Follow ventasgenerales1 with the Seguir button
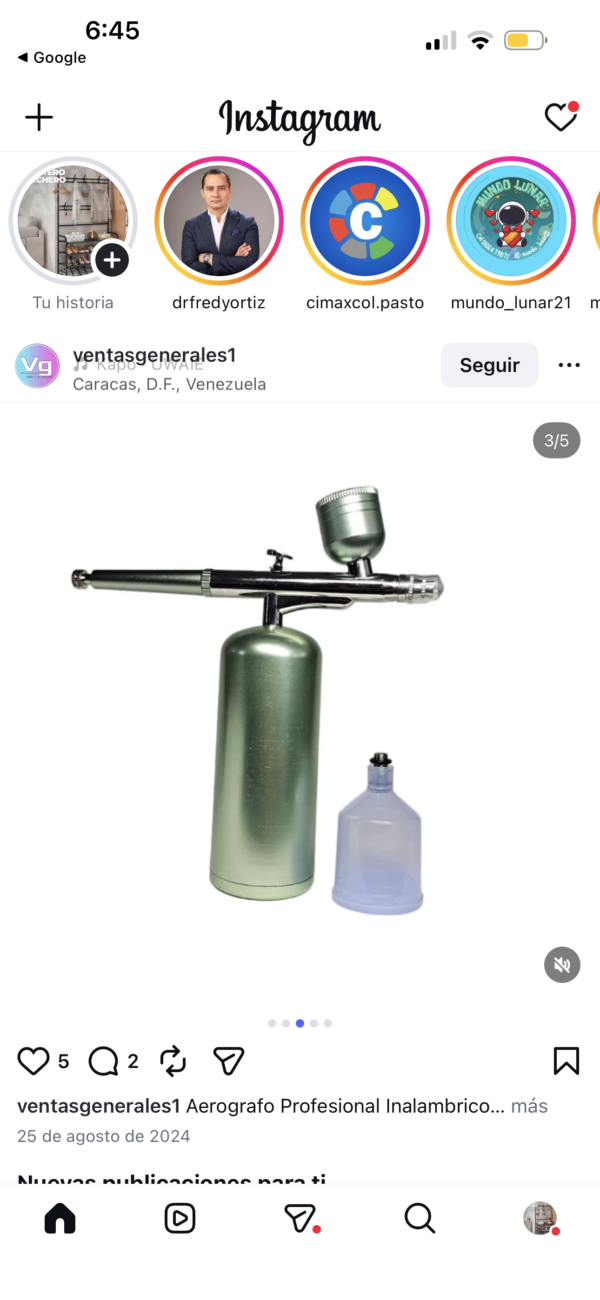The height and width of the screenshot is (1300, 600). [x=489, y=365]
